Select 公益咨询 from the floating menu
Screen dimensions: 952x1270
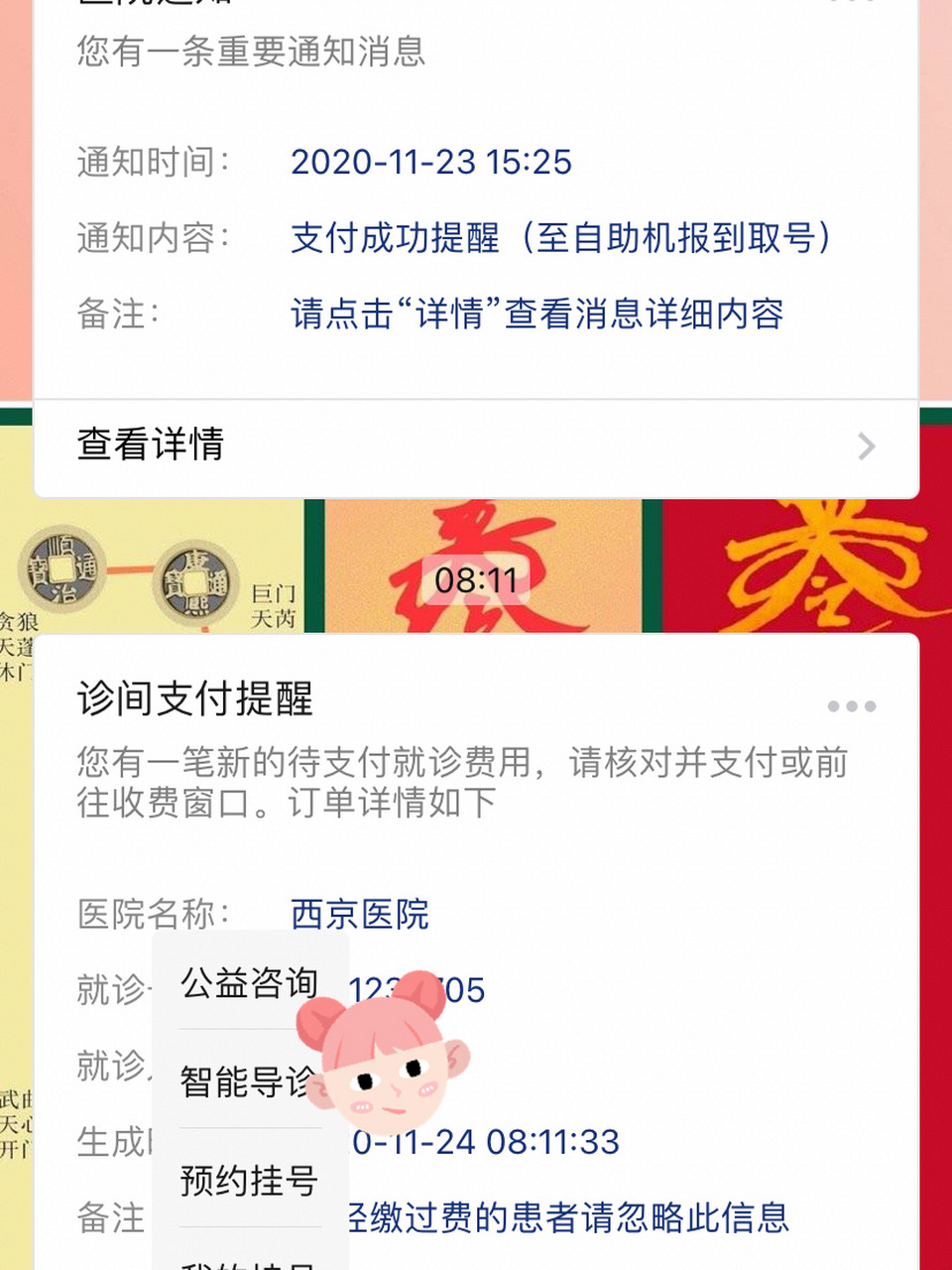click(x=247, y=983)
